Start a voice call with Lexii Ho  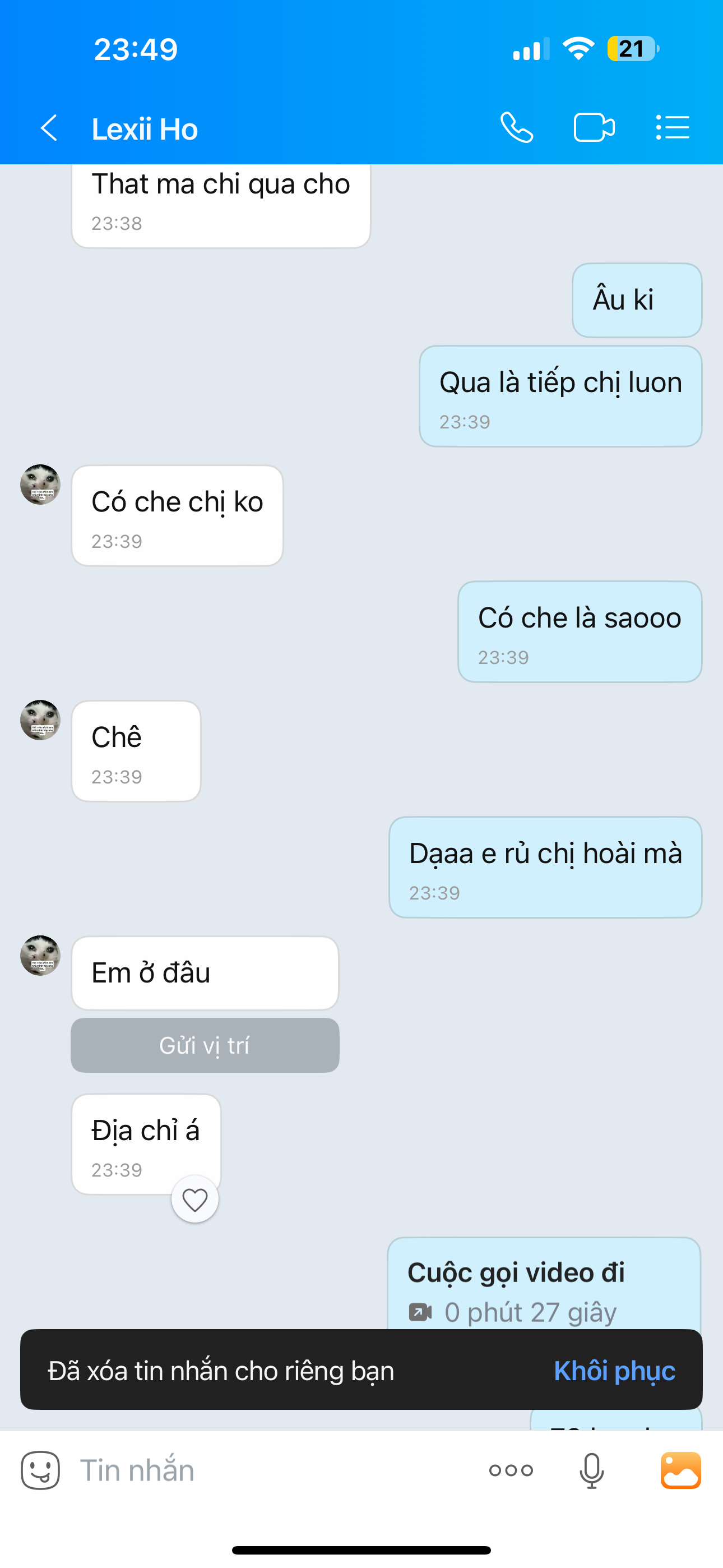point(517,128)
